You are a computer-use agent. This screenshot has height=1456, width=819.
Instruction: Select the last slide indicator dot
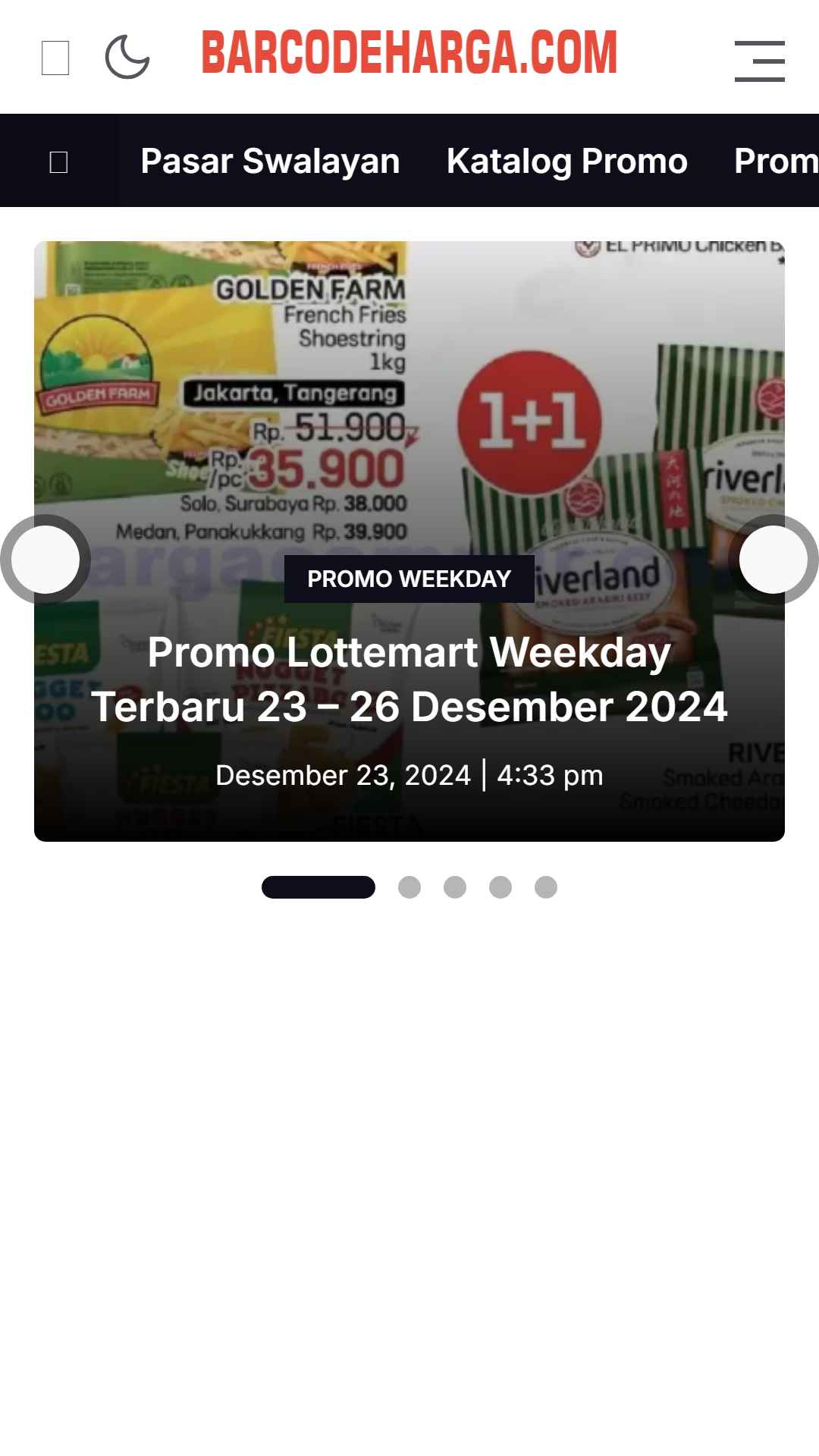pos(546,887)
